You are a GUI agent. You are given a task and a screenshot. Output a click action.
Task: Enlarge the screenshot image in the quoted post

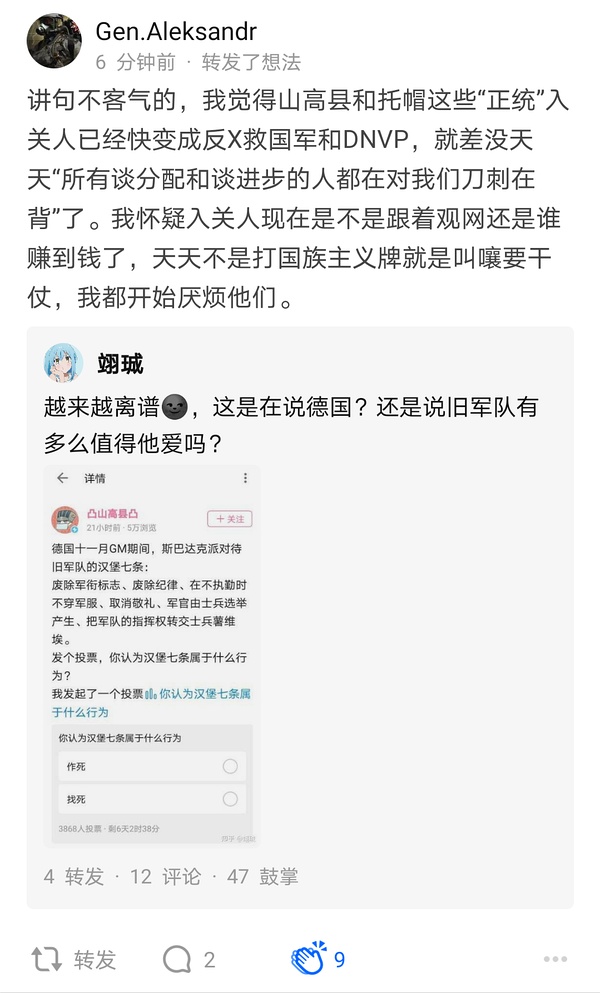tap(151, 654)
